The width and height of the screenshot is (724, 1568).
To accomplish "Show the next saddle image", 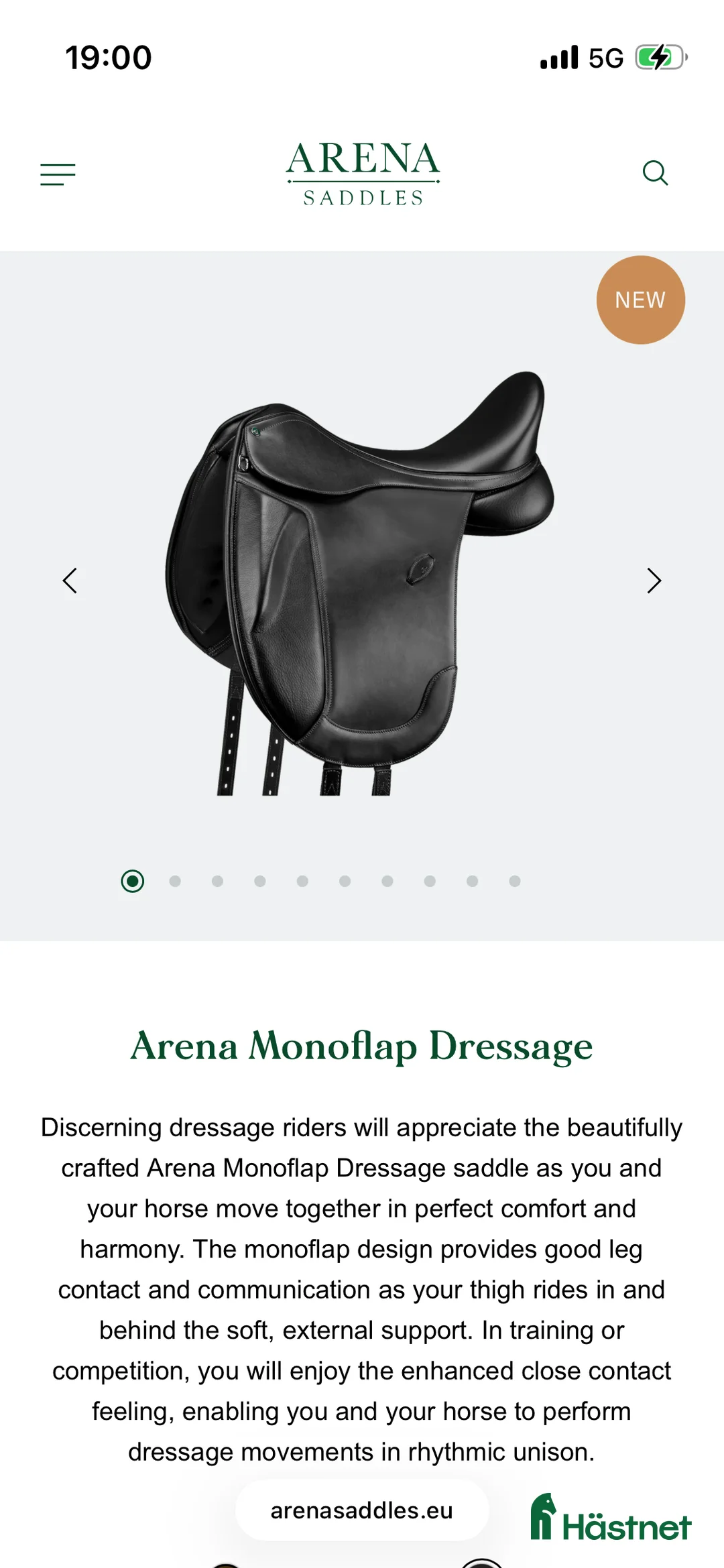I will tap(654, 581).
